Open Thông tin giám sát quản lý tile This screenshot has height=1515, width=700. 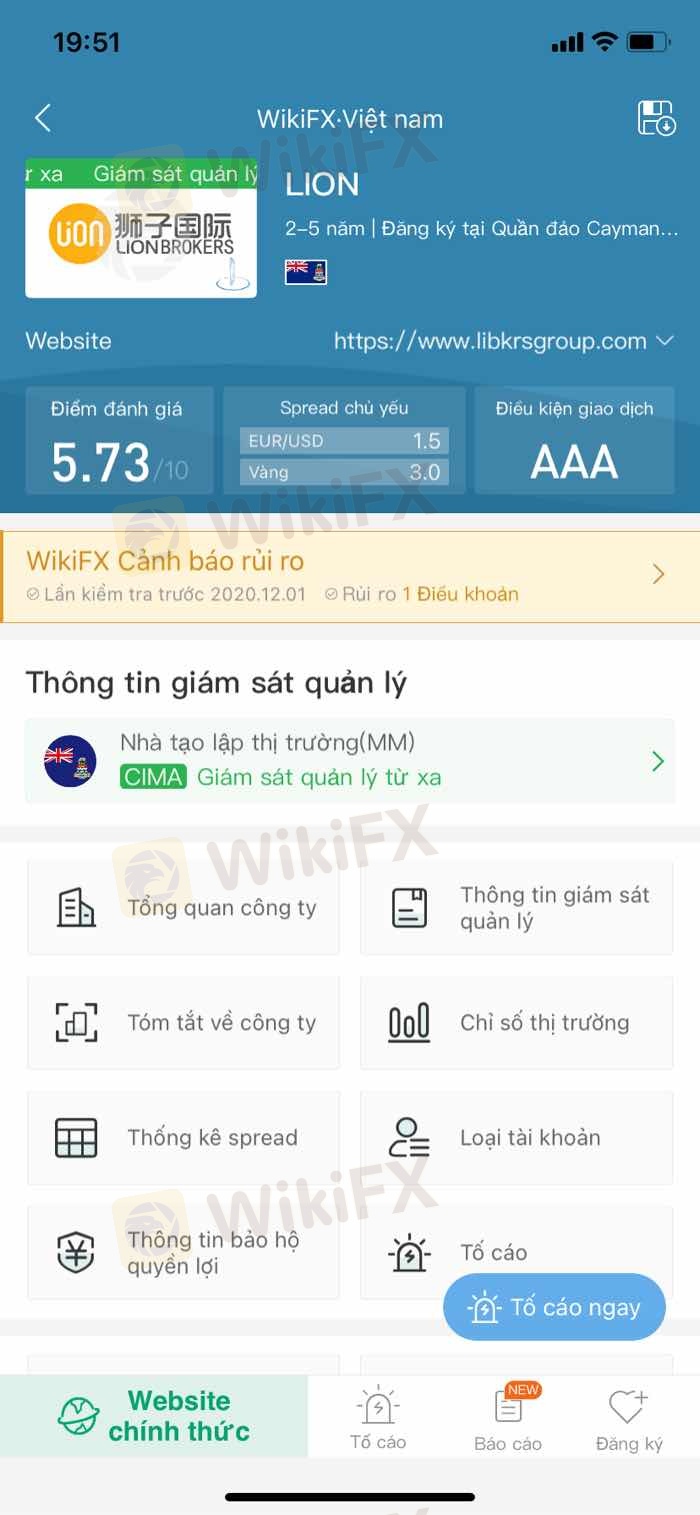[516, 908]
